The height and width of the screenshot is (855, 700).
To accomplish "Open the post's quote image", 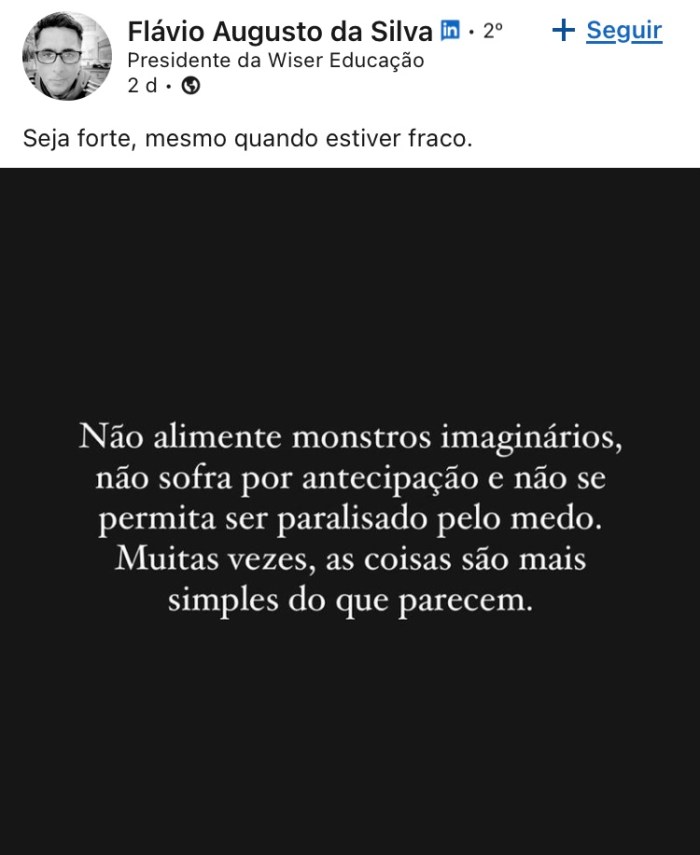I will tap(350, 510).
